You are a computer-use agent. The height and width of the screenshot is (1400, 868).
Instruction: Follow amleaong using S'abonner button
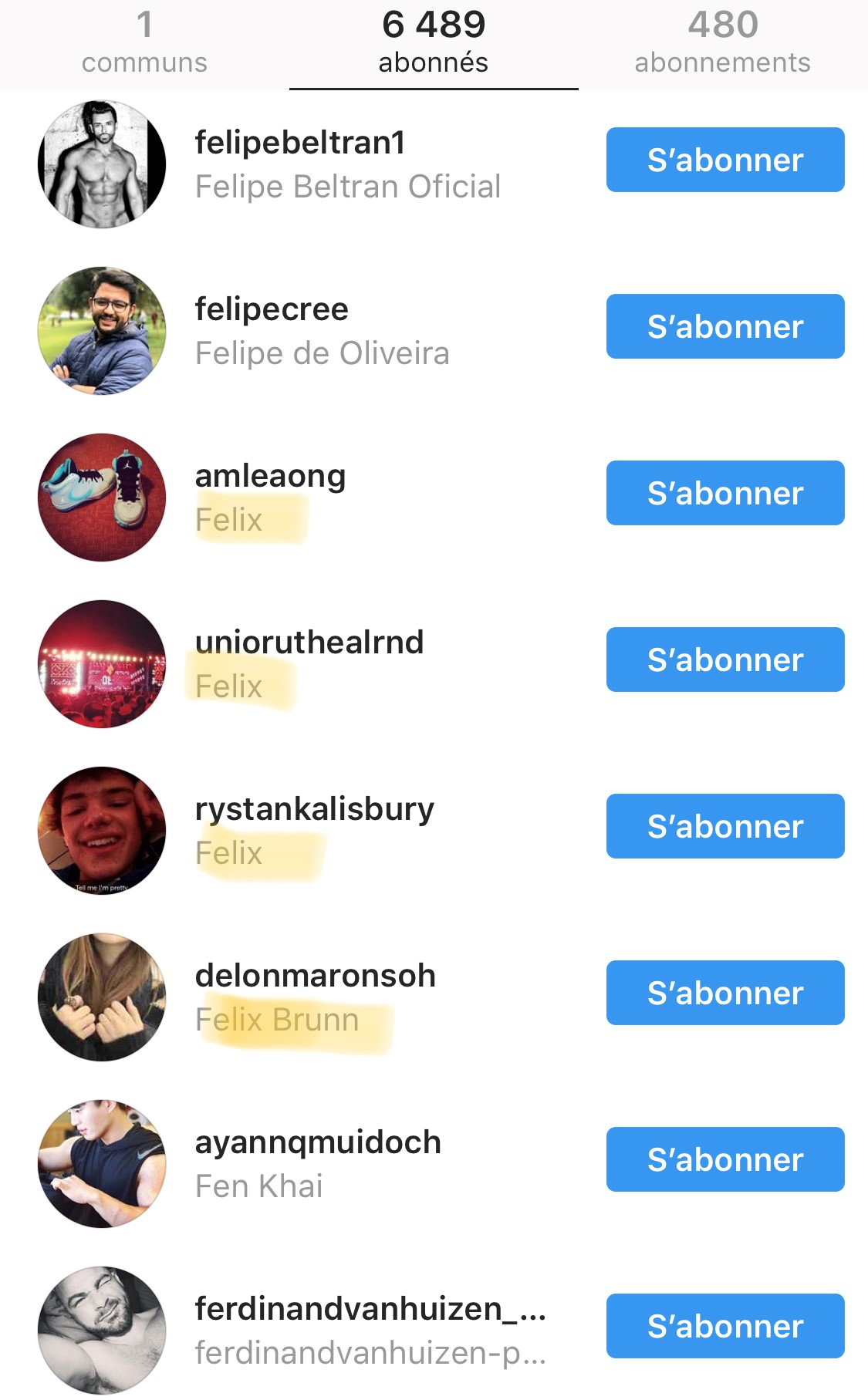(x=725, y=493)
